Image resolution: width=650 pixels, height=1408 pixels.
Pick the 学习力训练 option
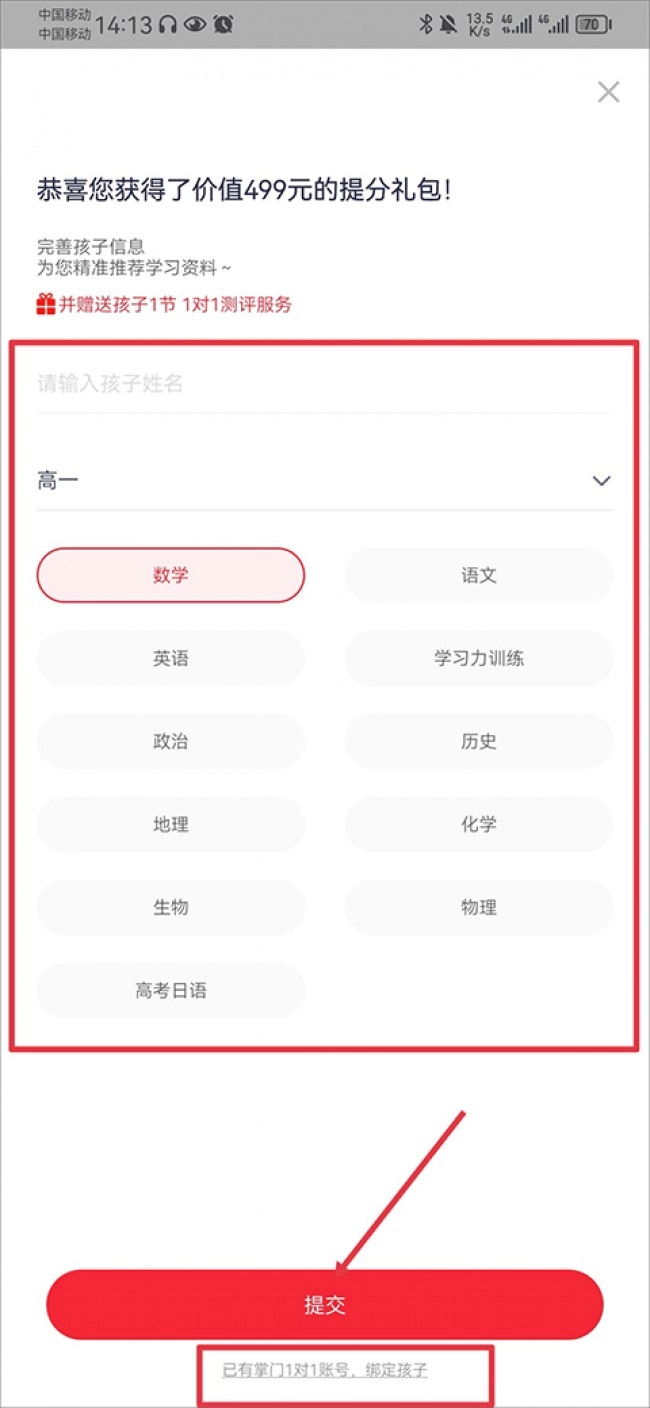point(478,658)
